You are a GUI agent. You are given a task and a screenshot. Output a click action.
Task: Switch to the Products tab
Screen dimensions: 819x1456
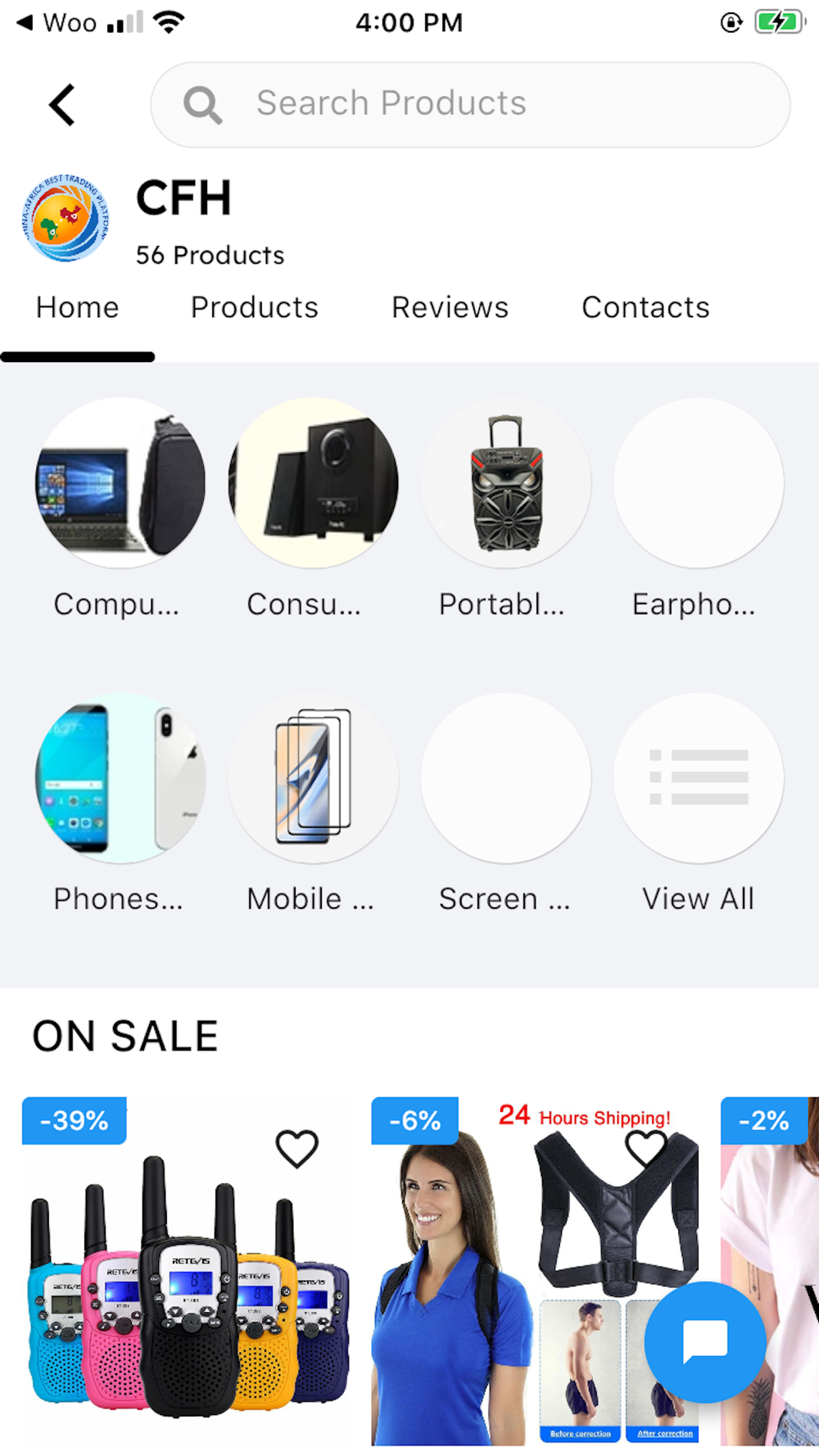254,308
